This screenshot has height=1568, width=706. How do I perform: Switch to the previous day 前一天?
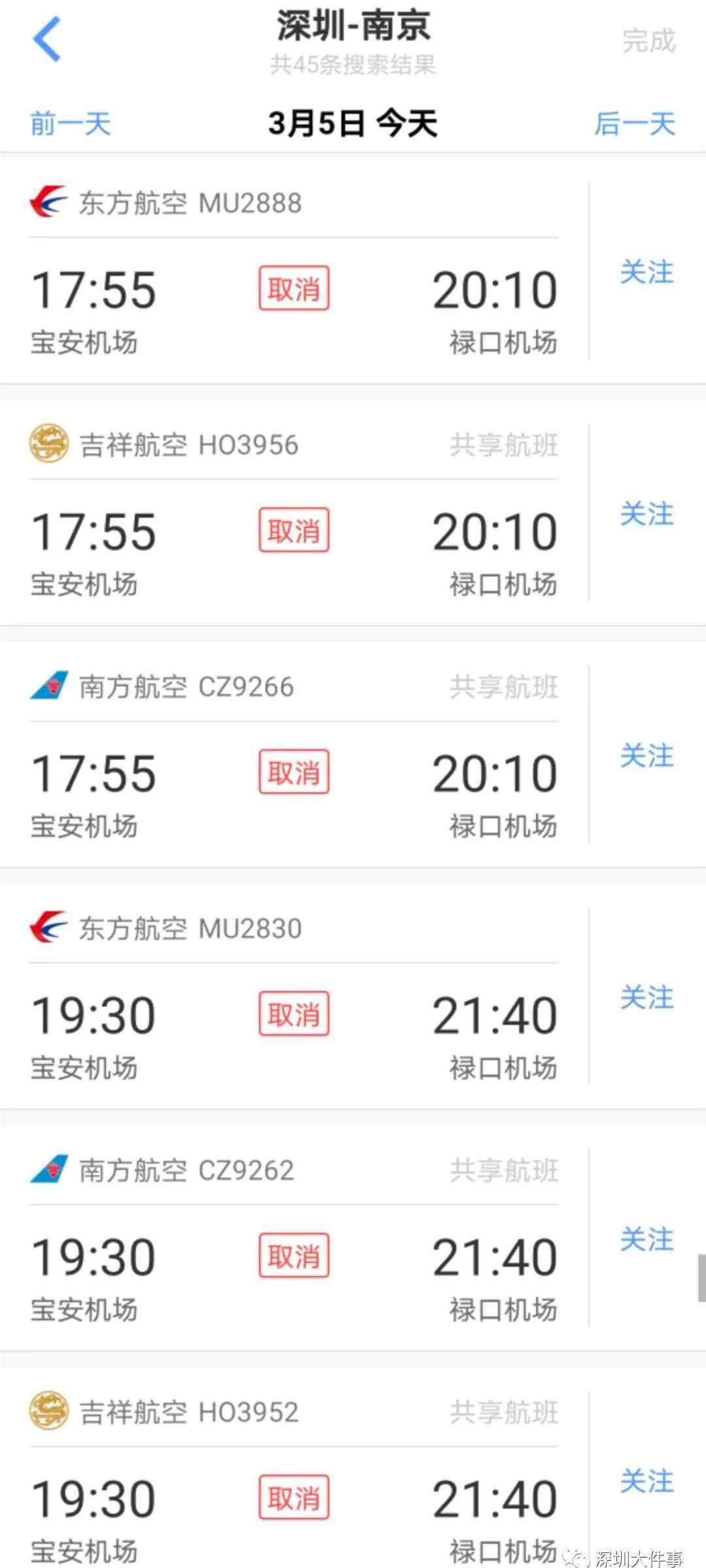pos(71,124)
